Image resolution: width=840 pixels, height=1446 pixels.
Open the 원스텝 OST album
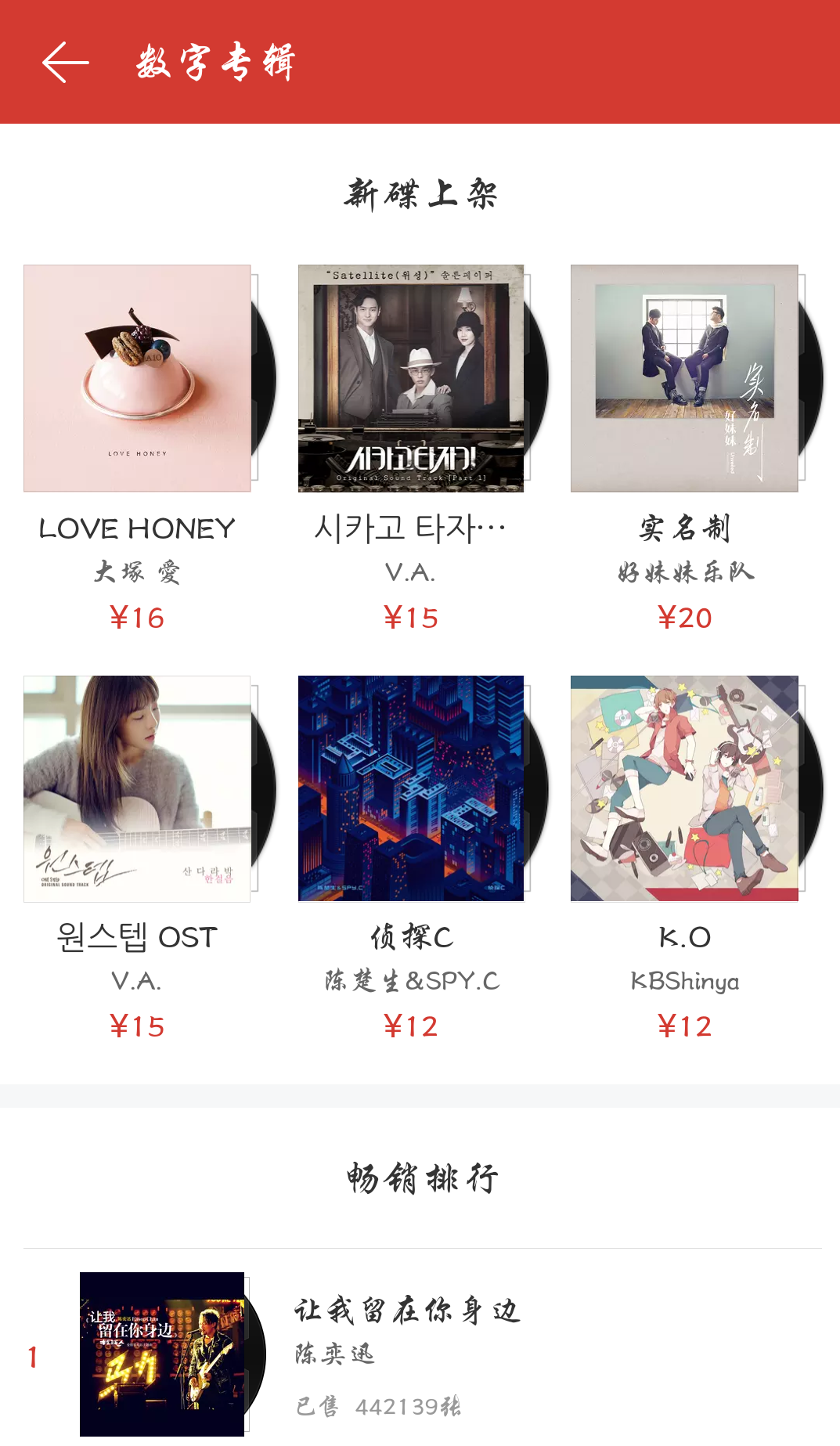[138, 789]
